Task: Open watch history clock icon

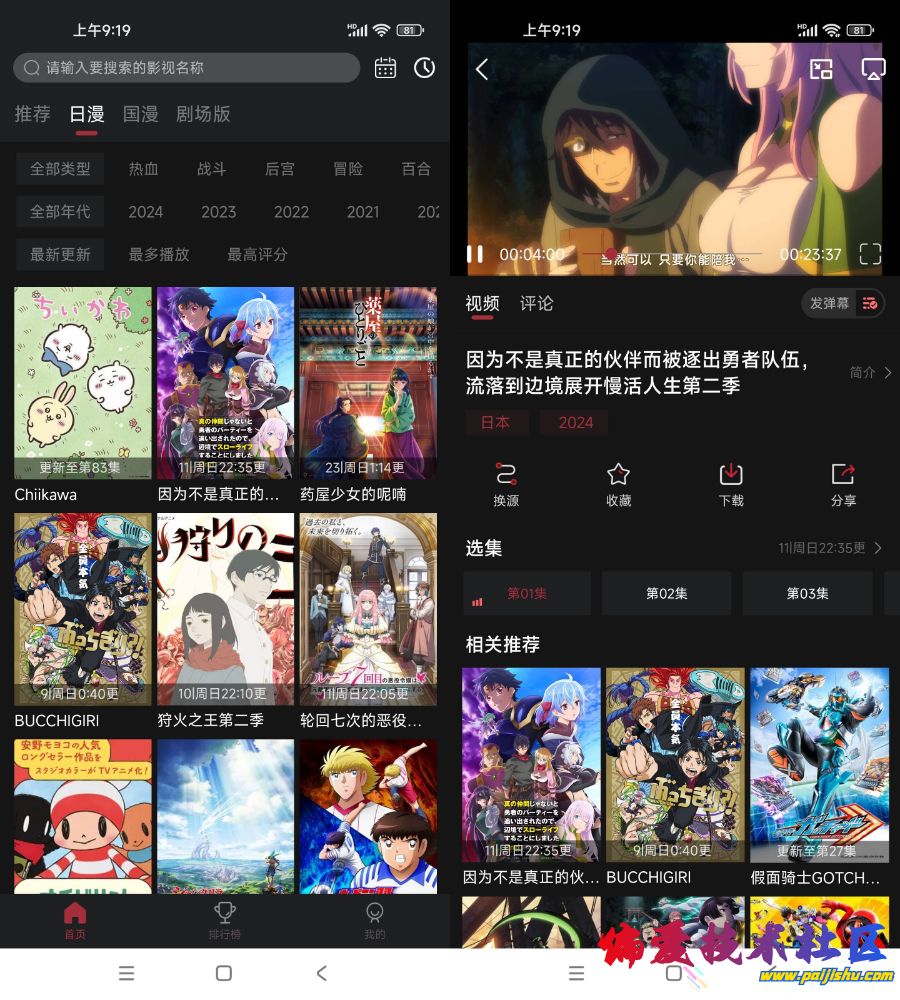Action: point(425,68)
